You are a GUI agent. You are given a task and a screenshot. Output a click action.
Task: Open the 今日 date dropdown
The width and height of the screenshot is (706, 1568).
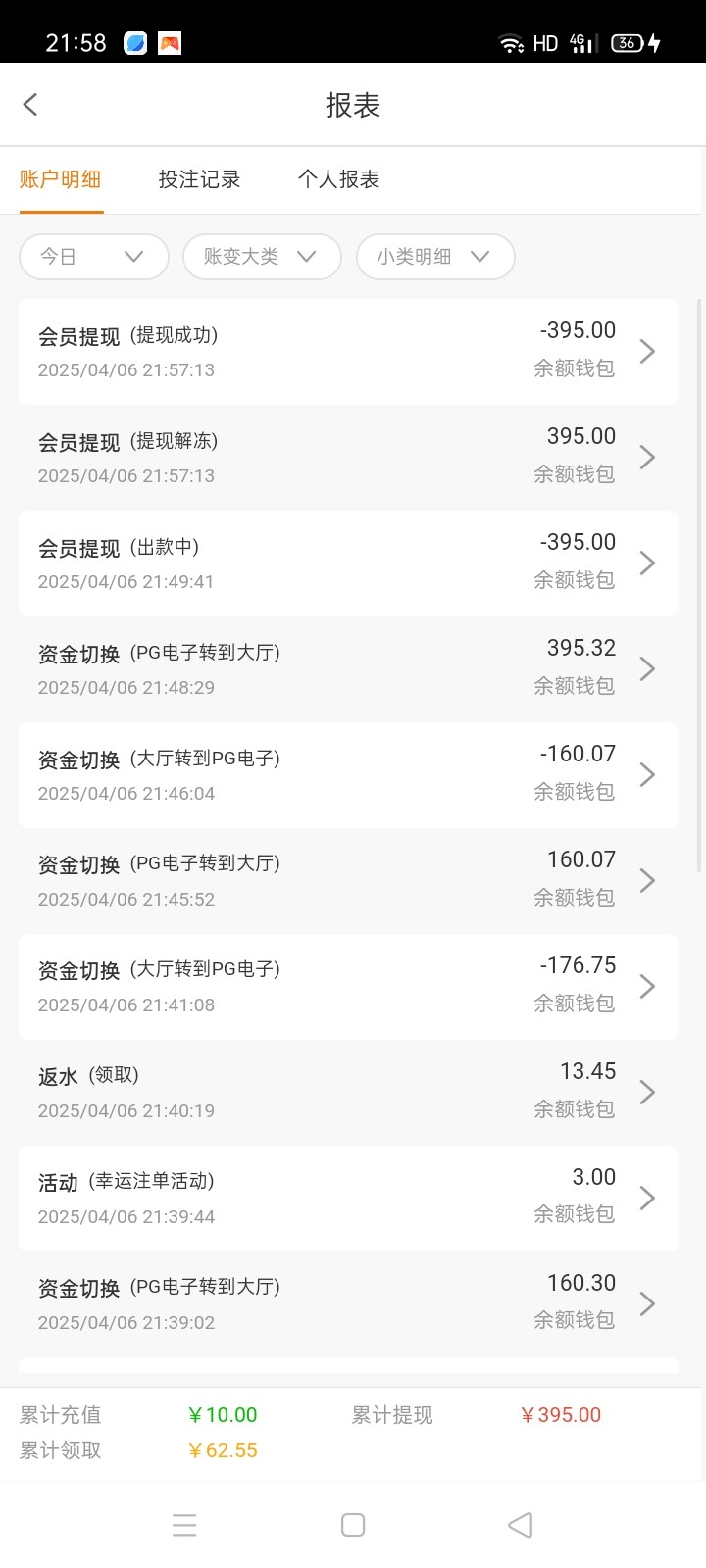pos(93,257)
